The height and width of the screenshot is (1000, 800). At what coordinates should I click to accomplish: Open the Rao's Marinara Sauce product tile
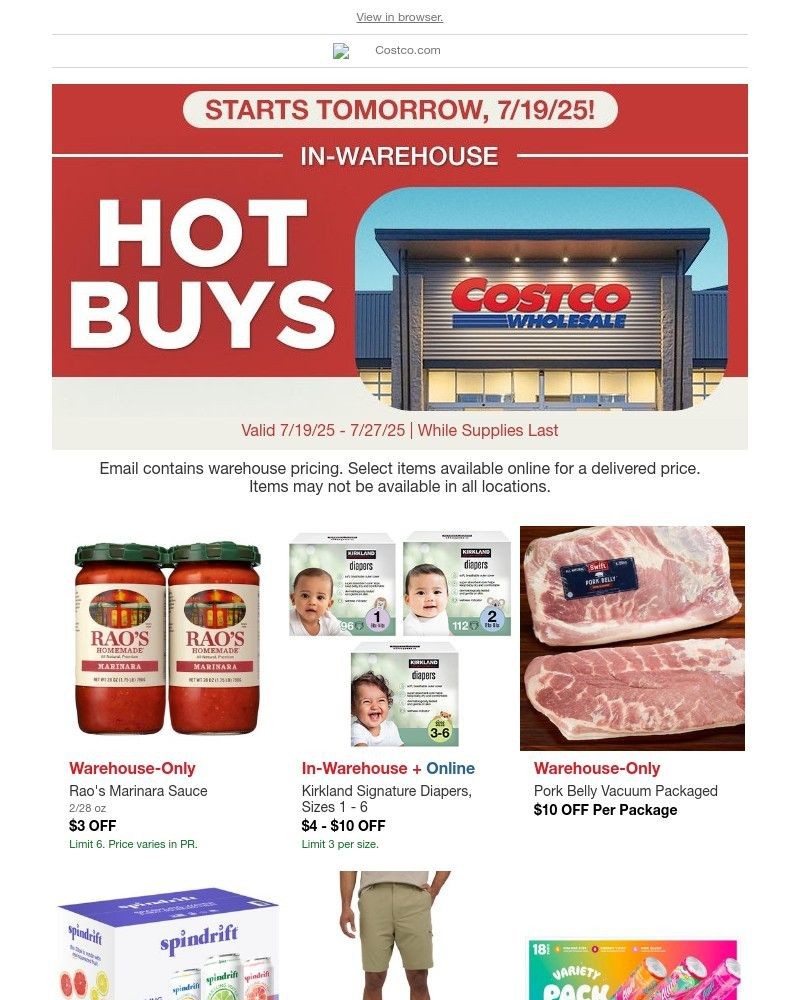[x=167, y=640]
